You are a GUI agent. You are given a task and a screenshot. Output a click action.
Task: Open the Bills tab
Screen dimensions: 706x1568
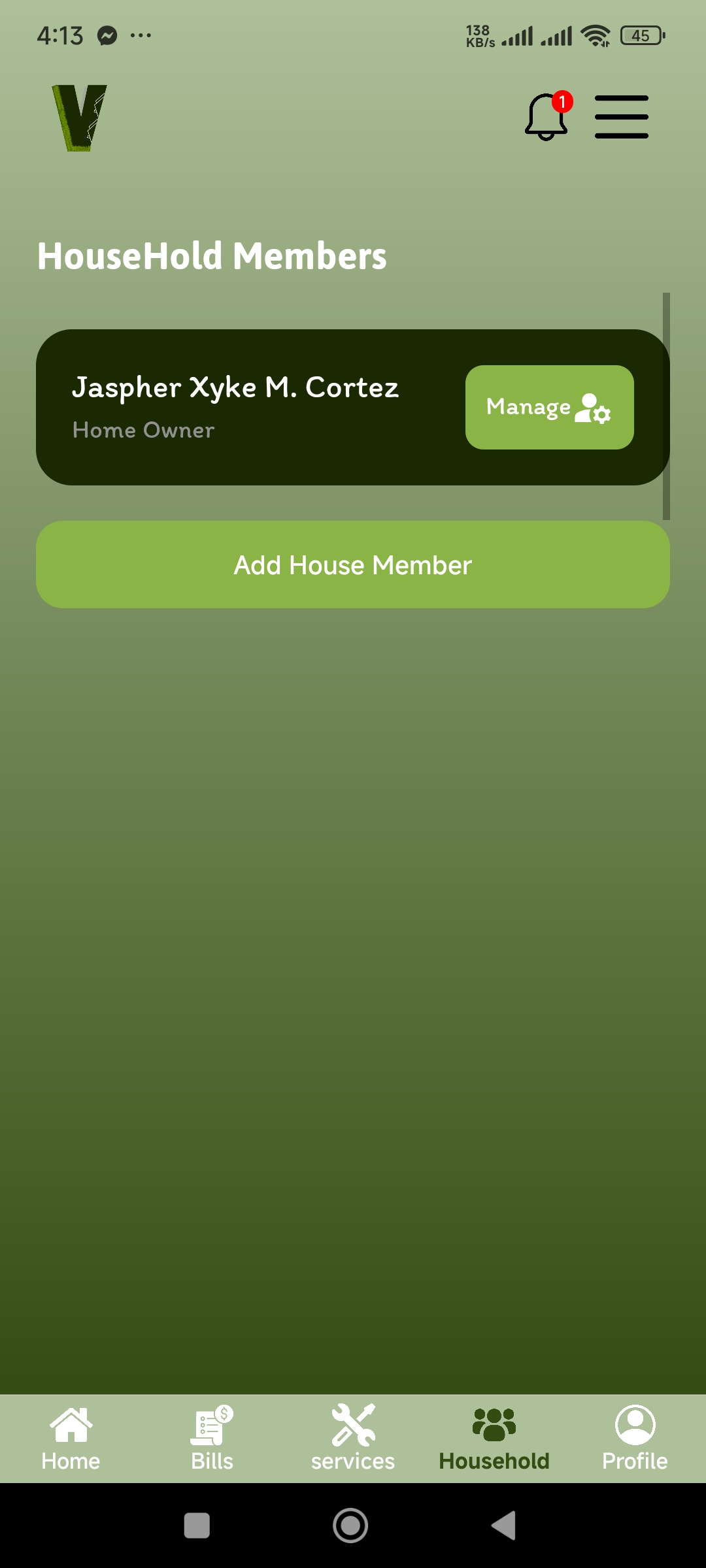212,1439
